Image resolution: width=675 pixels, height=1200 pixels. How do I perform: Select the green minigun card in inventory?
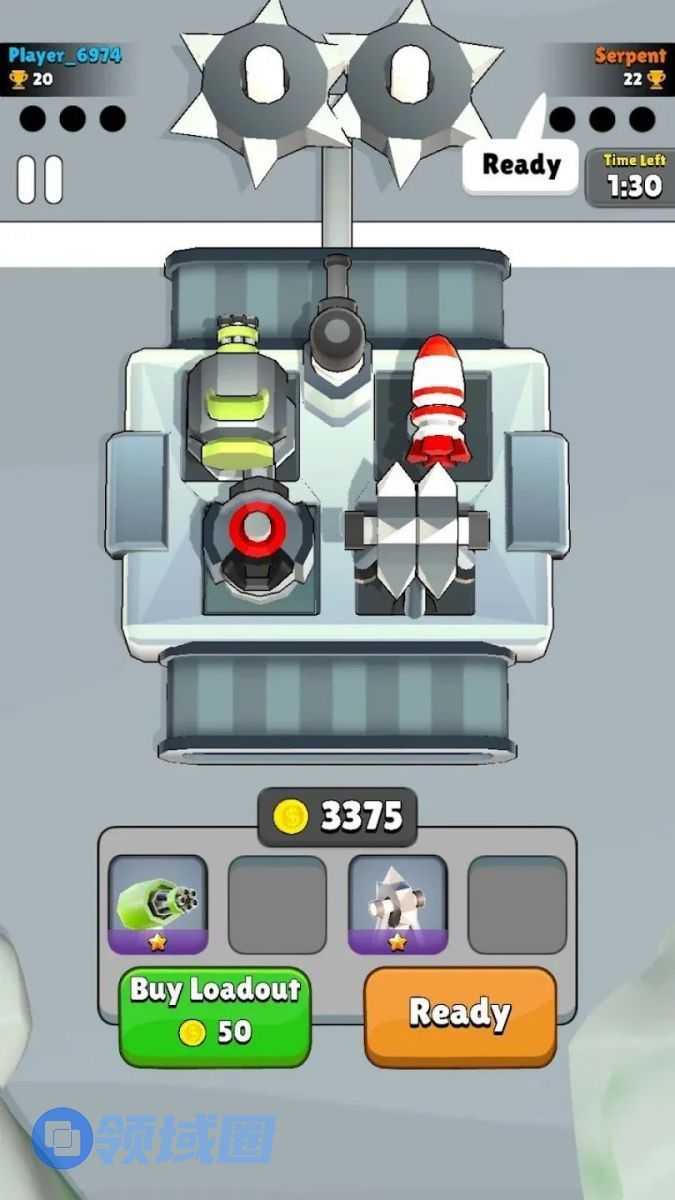(x=158, y=903)
